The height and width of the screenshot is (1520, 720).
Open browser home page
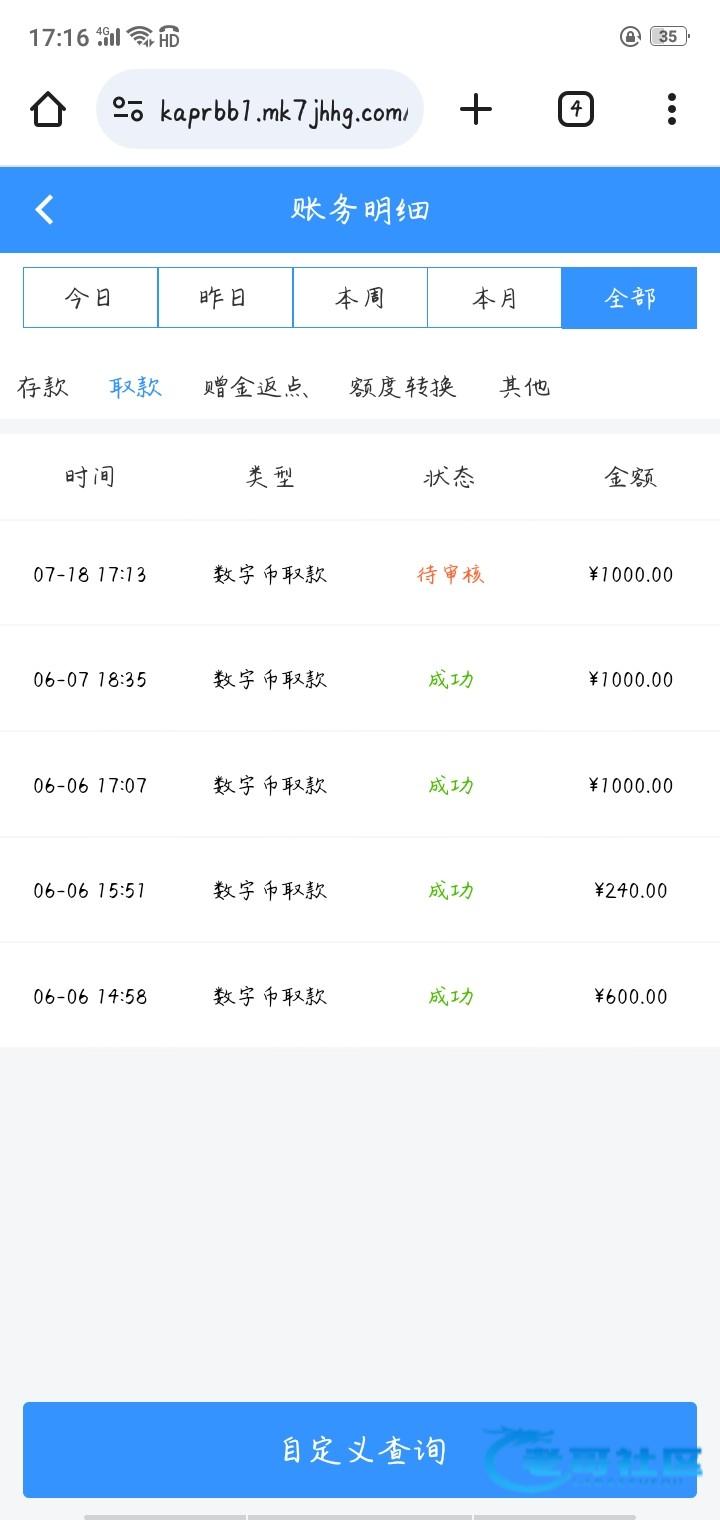pos(48,109)
